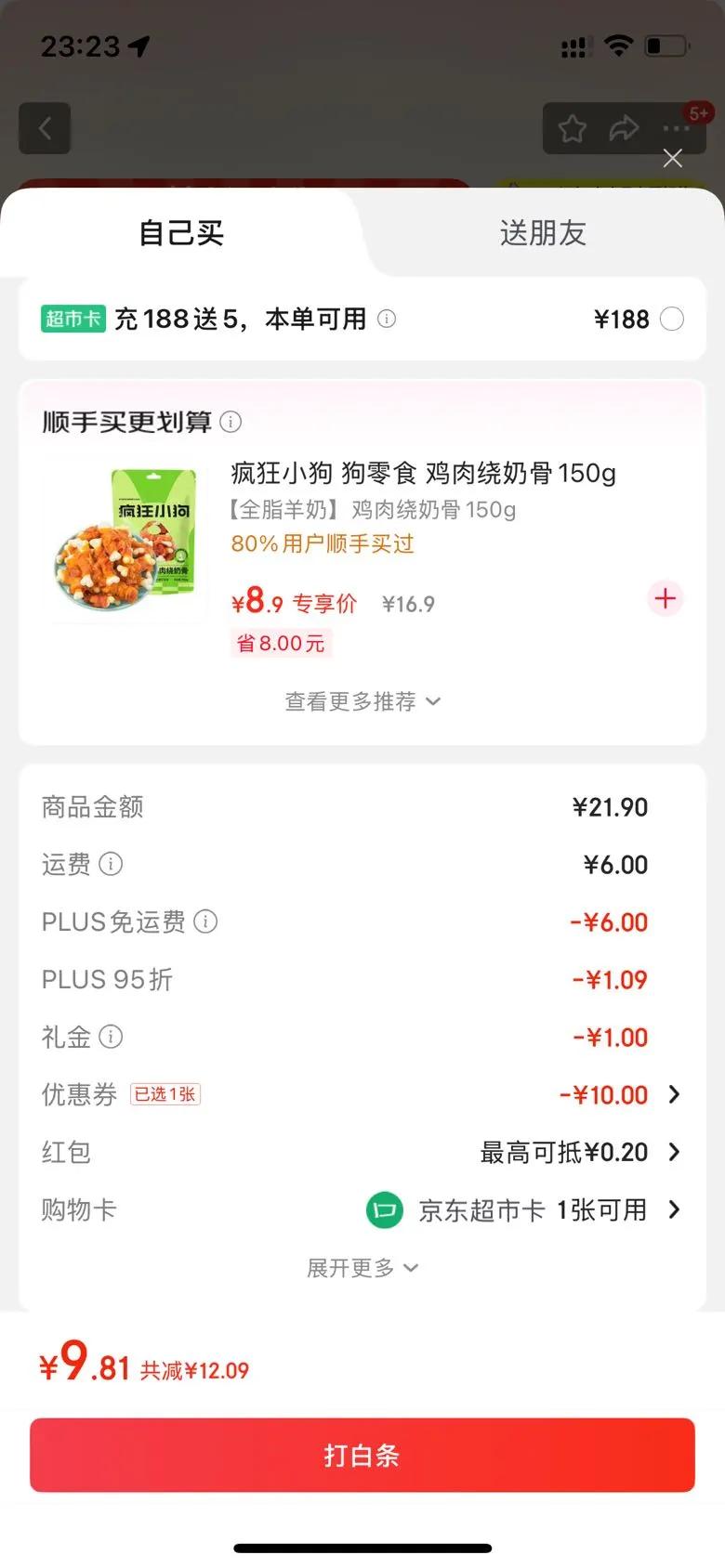The height and width of the screenshot is (1568, 725).
Task: Show info about PLUS免运费
Action: pos(205,922)
